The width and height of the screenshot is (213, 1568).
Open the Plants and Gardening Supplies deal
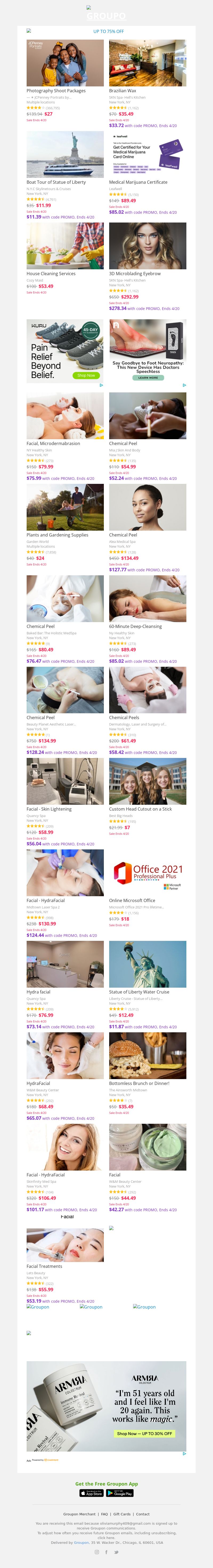[65, 508]
